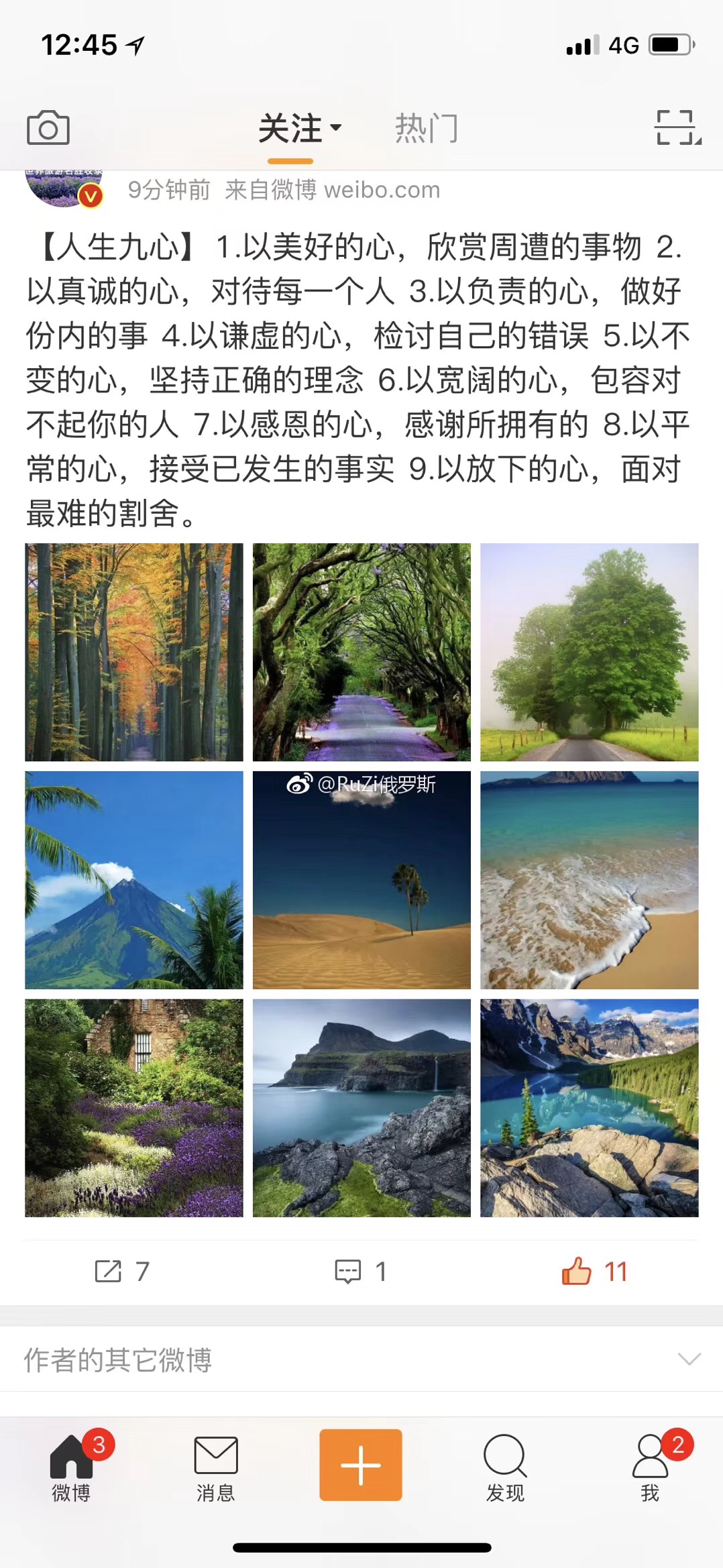The image size is (723, 1568).
Task: View the volcano and palm photo
Action: click(x=134, y=880)
